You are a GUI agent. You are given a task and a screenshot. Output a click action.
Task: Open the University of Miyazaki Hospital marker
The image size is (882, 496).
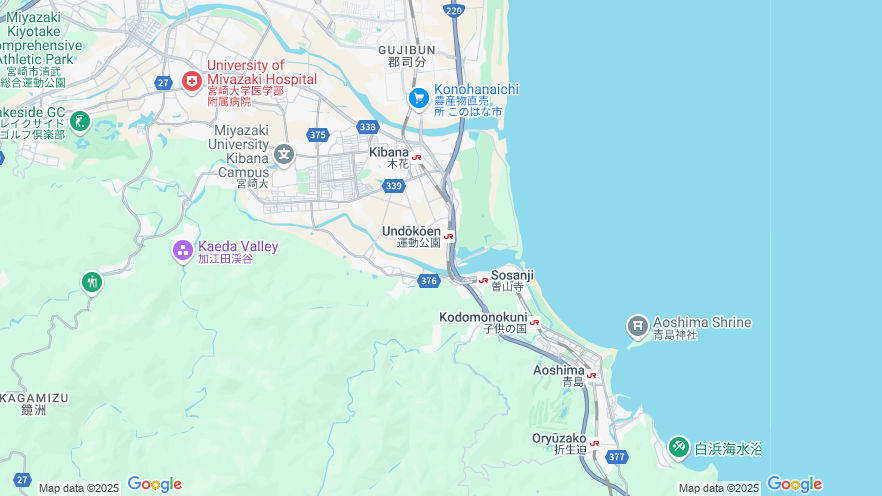coord(191,81)
